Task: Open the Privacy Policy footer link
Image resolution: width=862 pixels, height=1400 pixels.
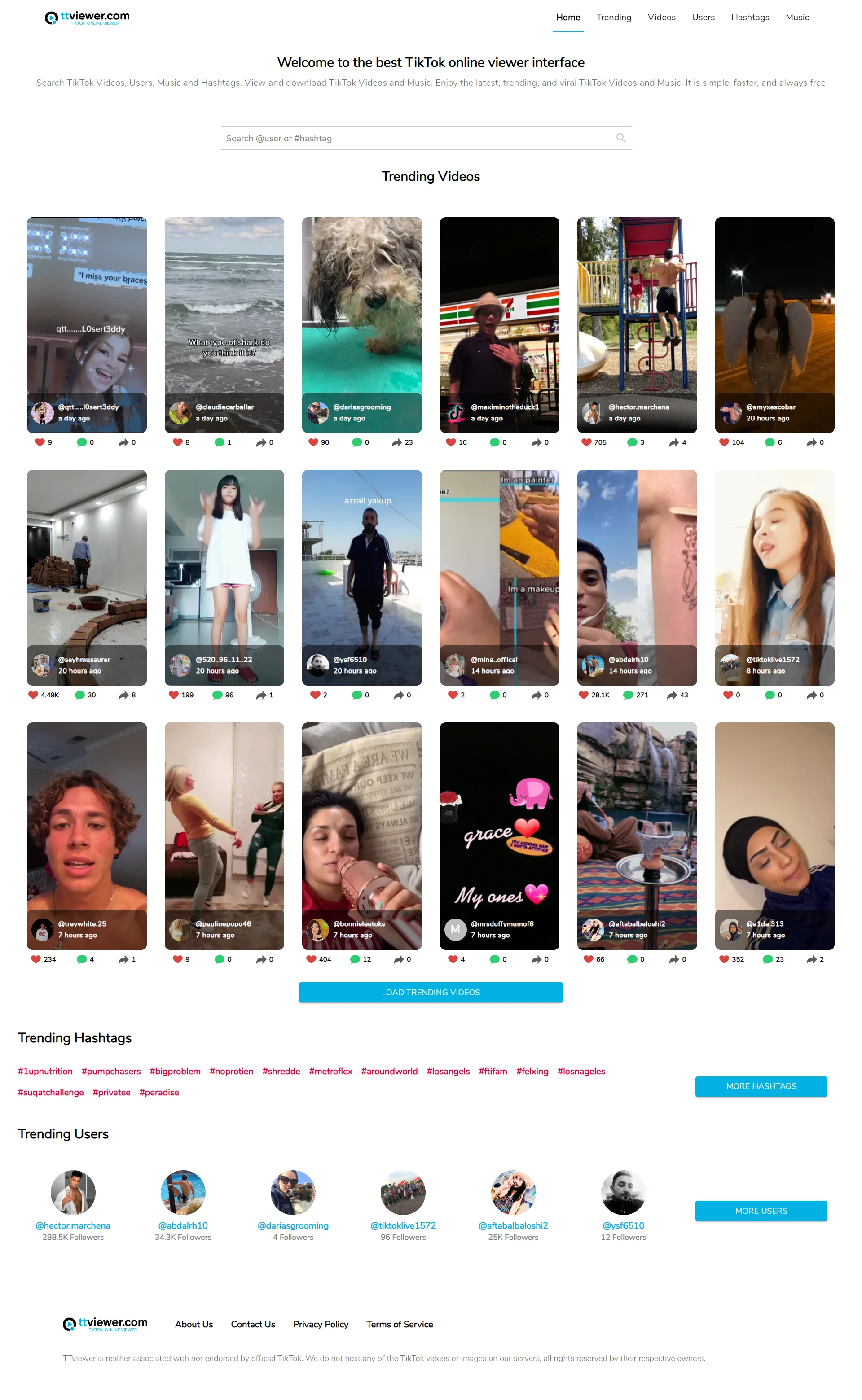Action: pyautogui.click(x=321, y=1324)
